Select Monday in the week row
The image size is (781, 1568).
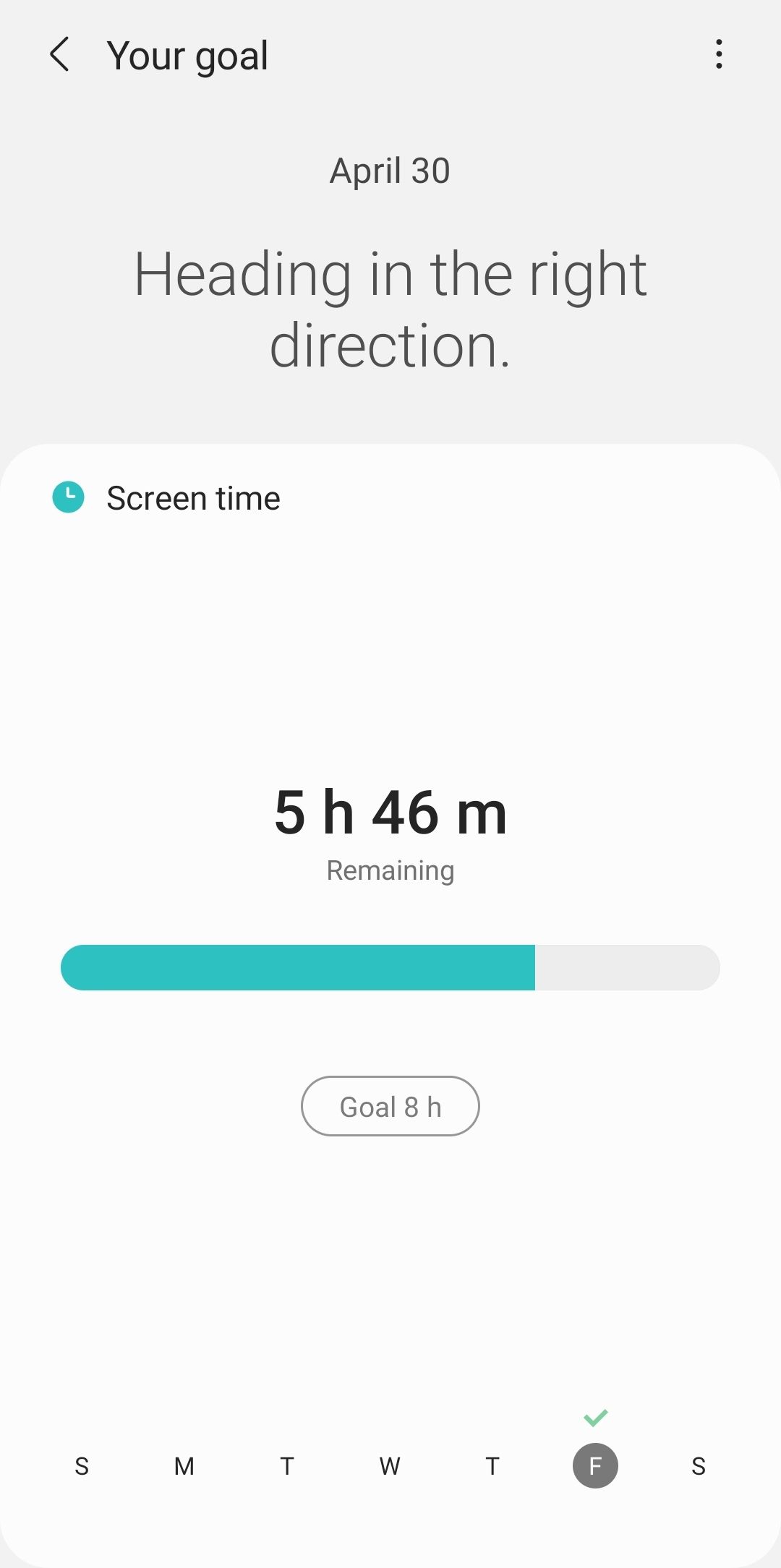184,1466
